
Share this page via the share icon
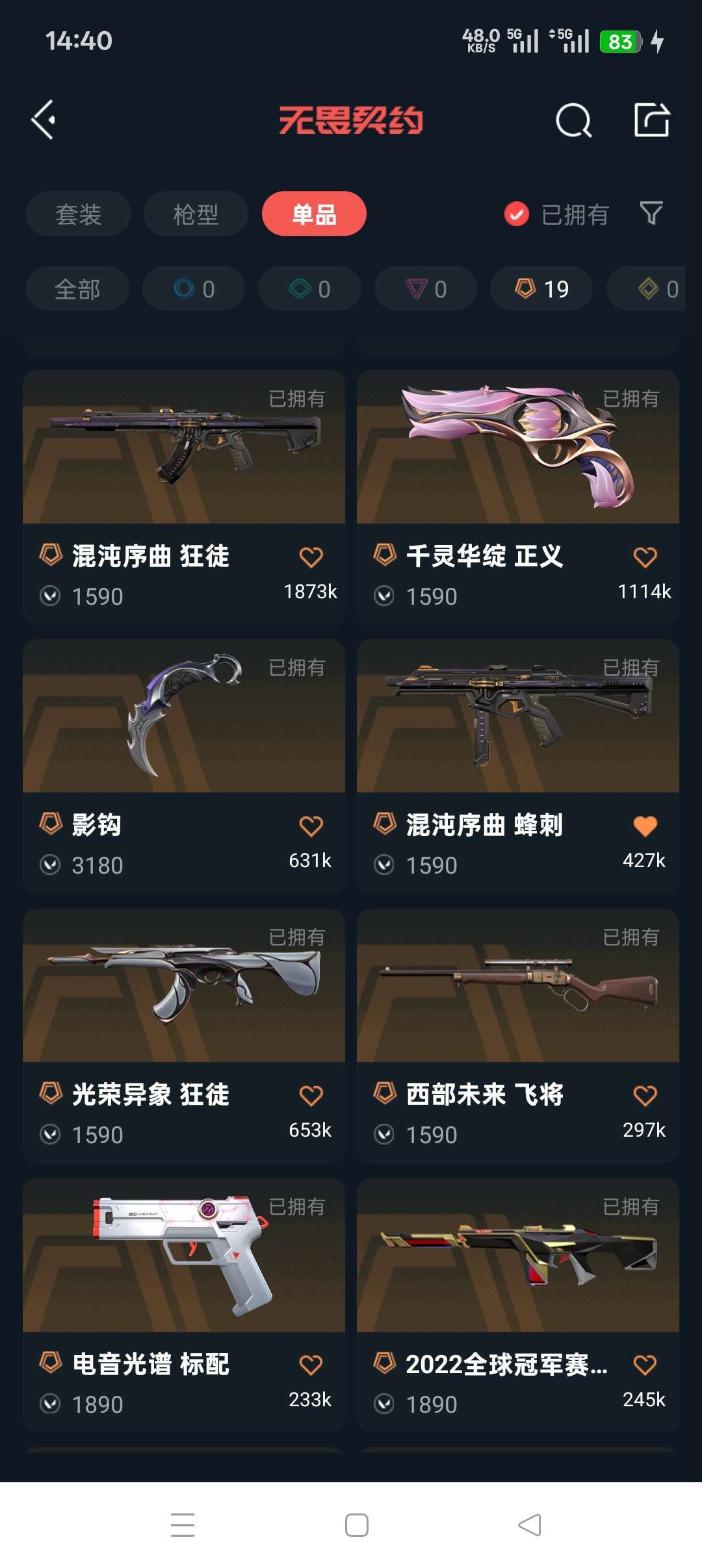[651, 120]
